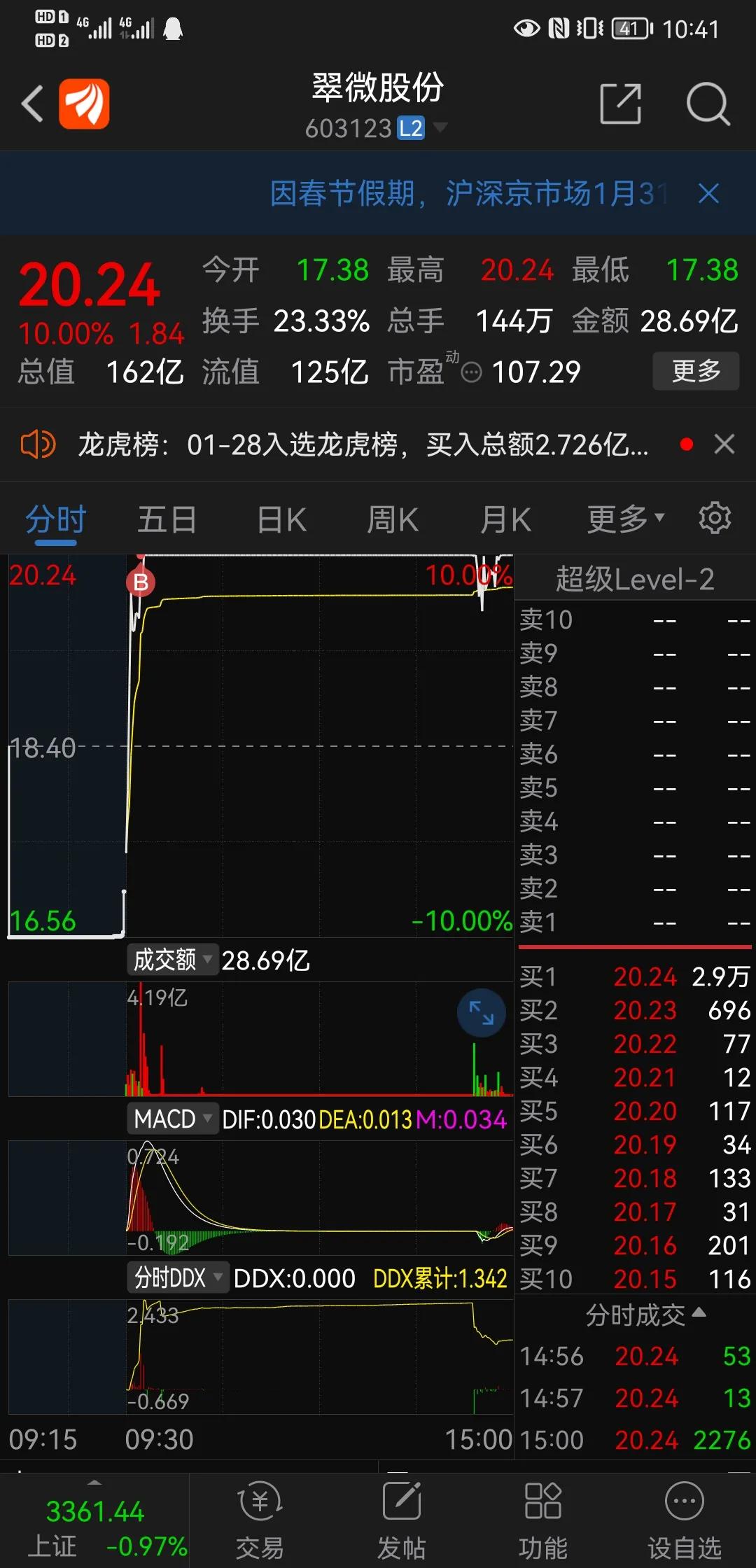This screenshot has width=756, height=1568.
Task: Open the share icon in the header
Action: pos(621,104)
